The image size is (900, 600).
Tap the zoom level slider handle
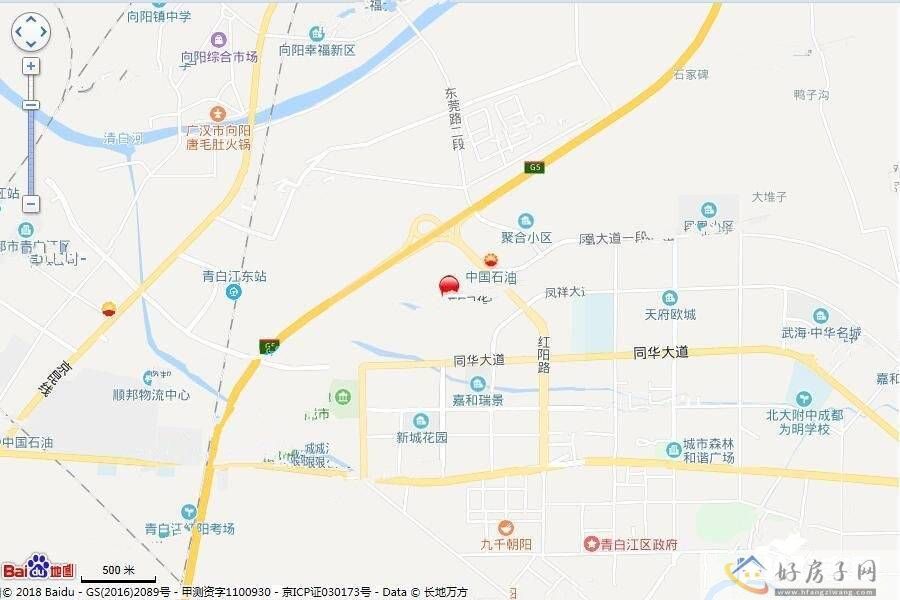(31, 105)
